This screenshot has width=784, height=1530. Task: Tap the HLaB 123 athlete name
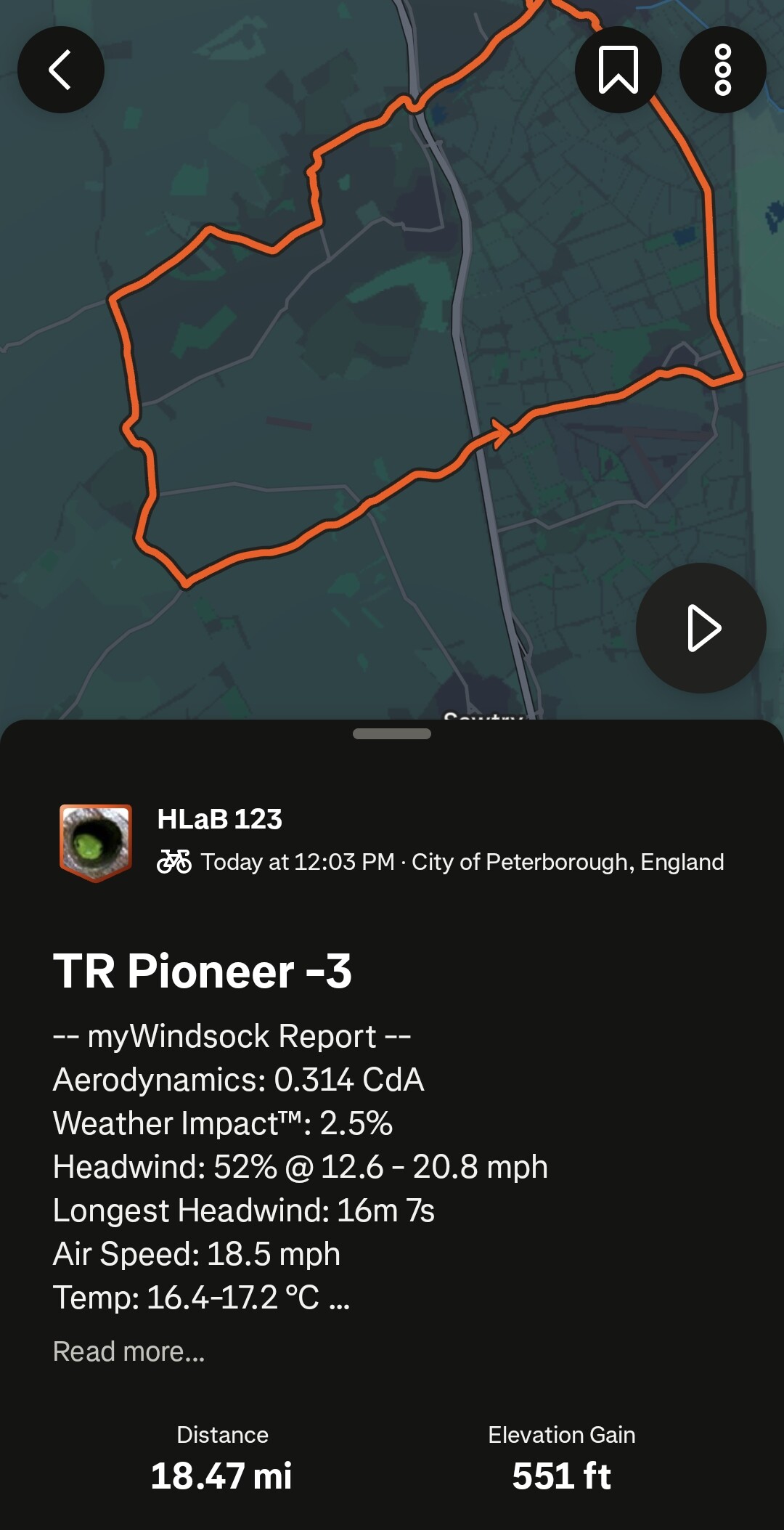220,819
